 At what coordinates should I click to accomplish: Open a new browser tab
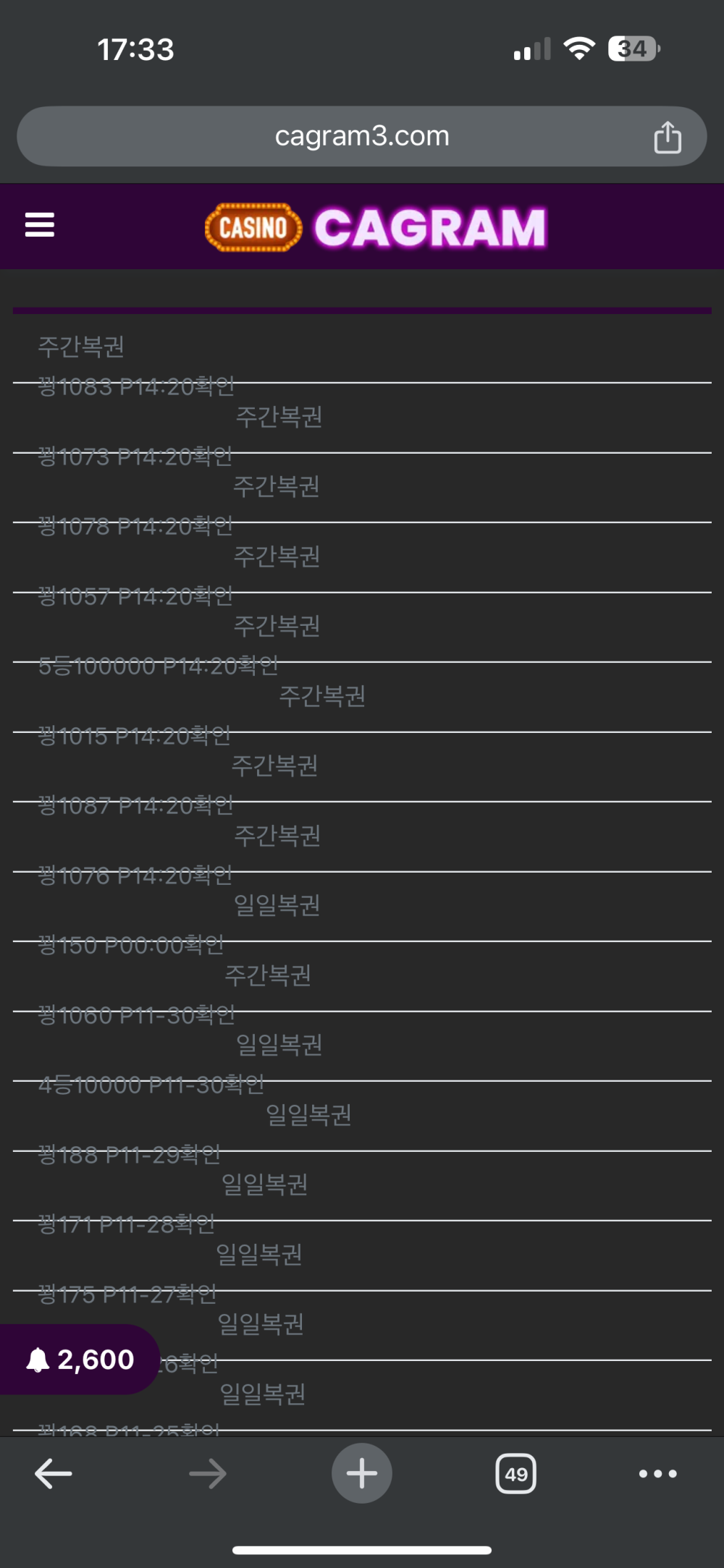(362, 1474)
